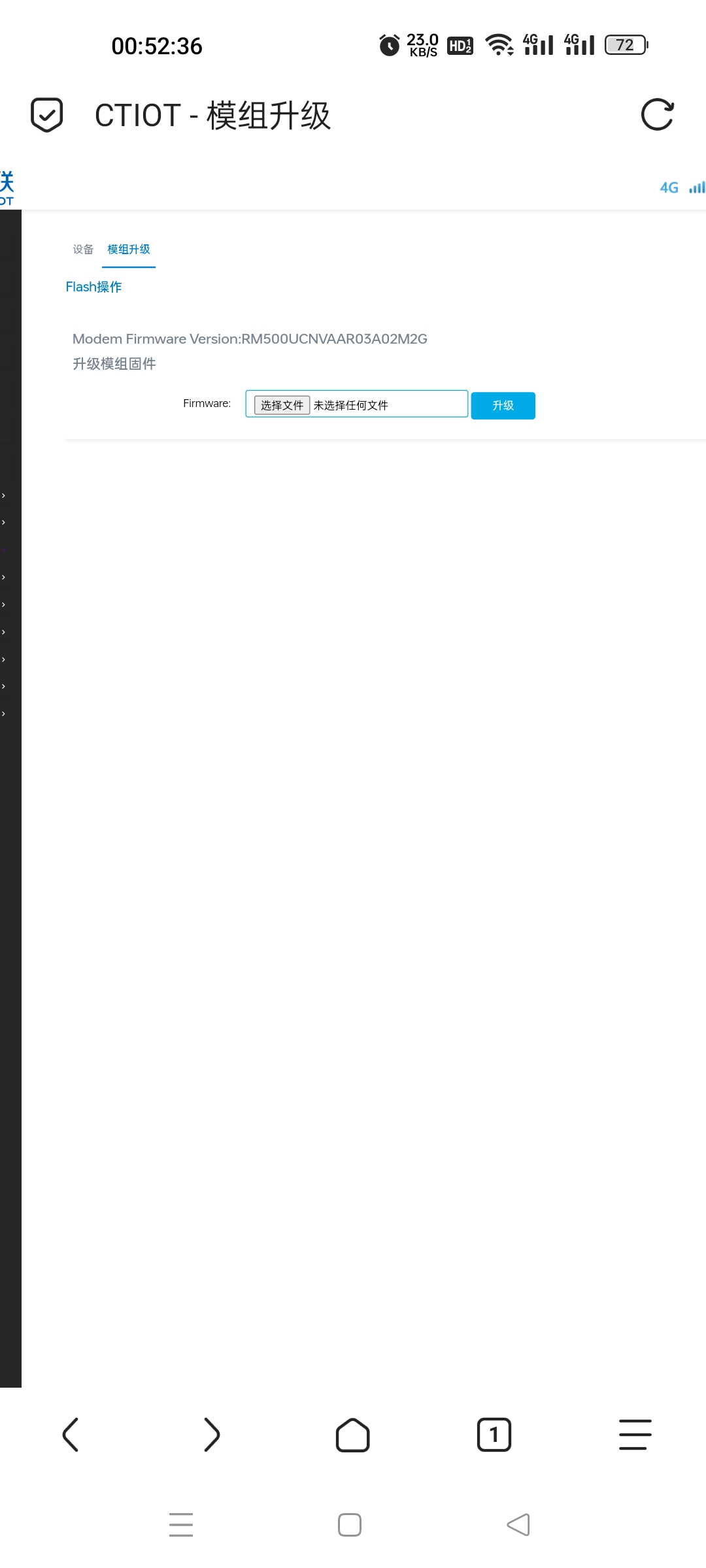Go forward to the next page in browser
This screenshot has width=706, height=1568.
pos(212,1435)
